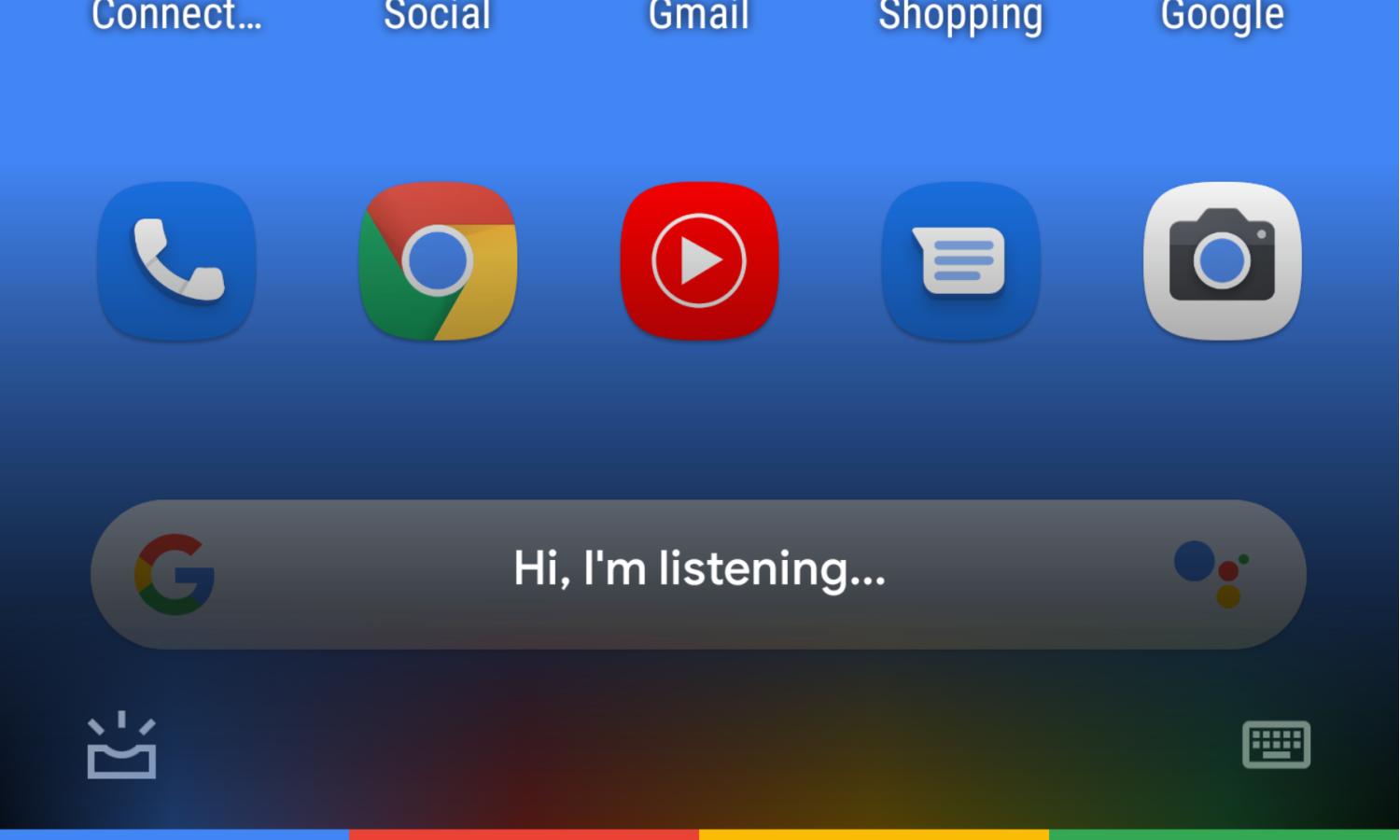Launch the Chrome browser
Viewport: 1400px width, 840px height.
pyautogui.click(x=438, y=260)
